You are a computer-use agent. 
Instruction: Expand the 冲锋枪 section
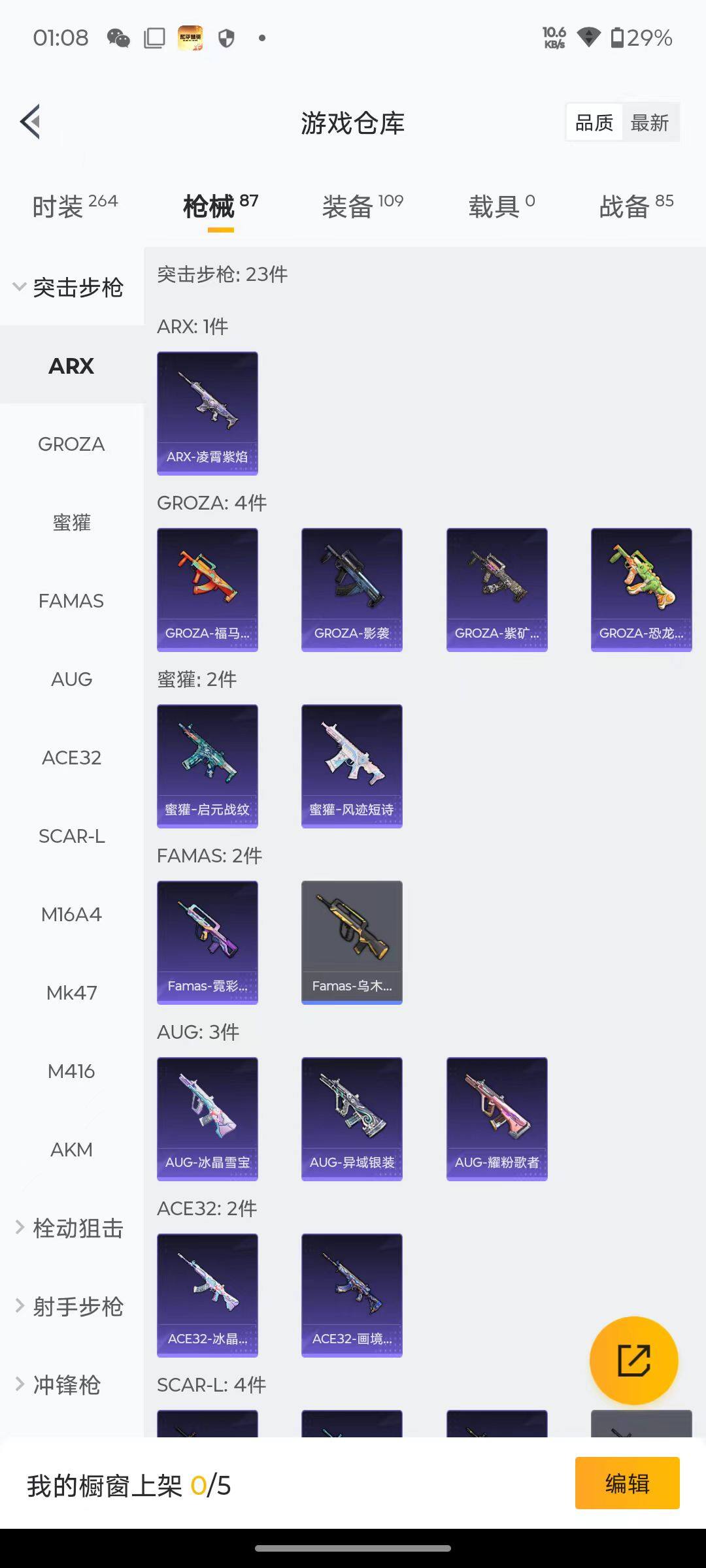pos(65,1385)
